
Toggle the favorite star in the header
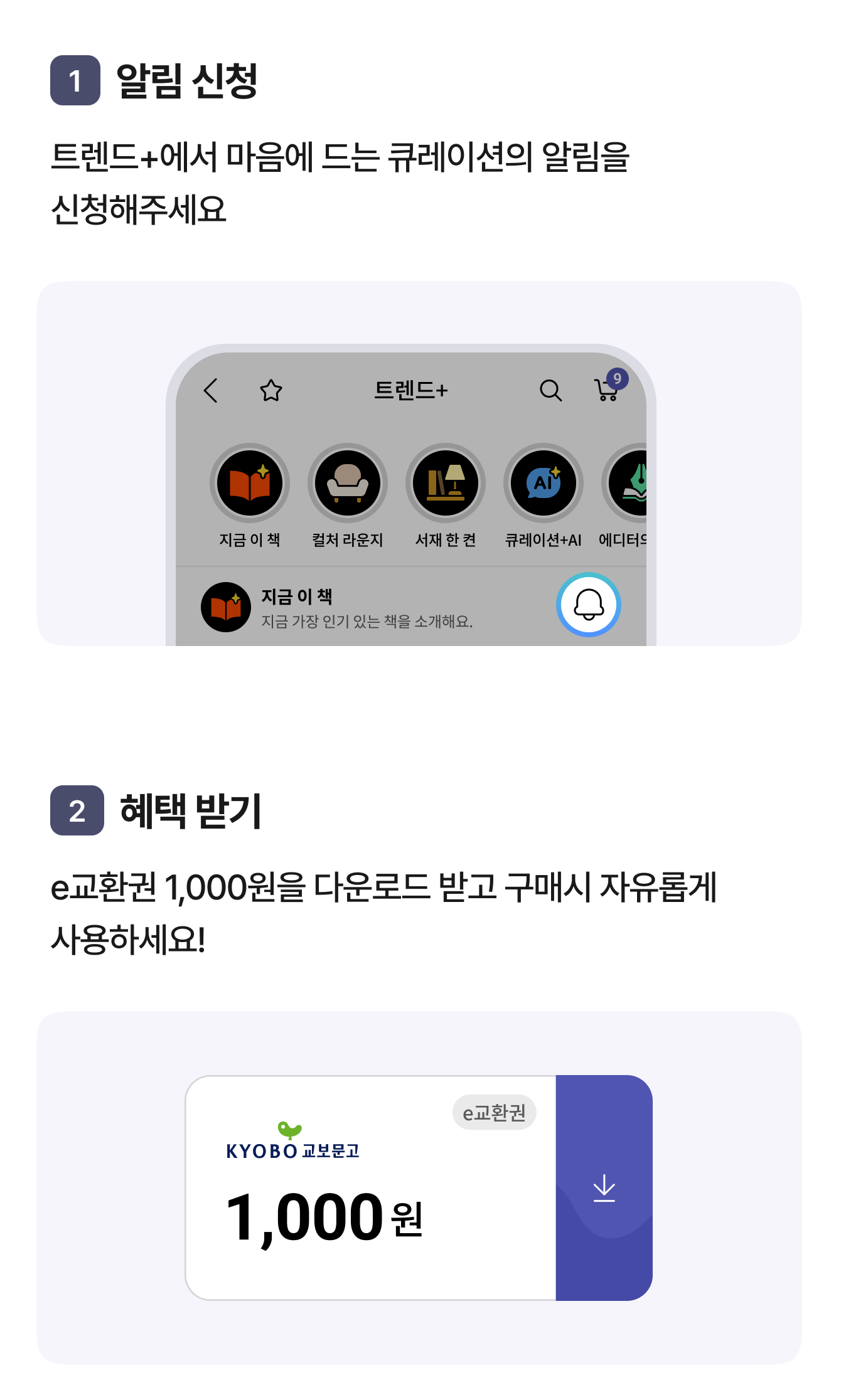(x=270, y=391)
